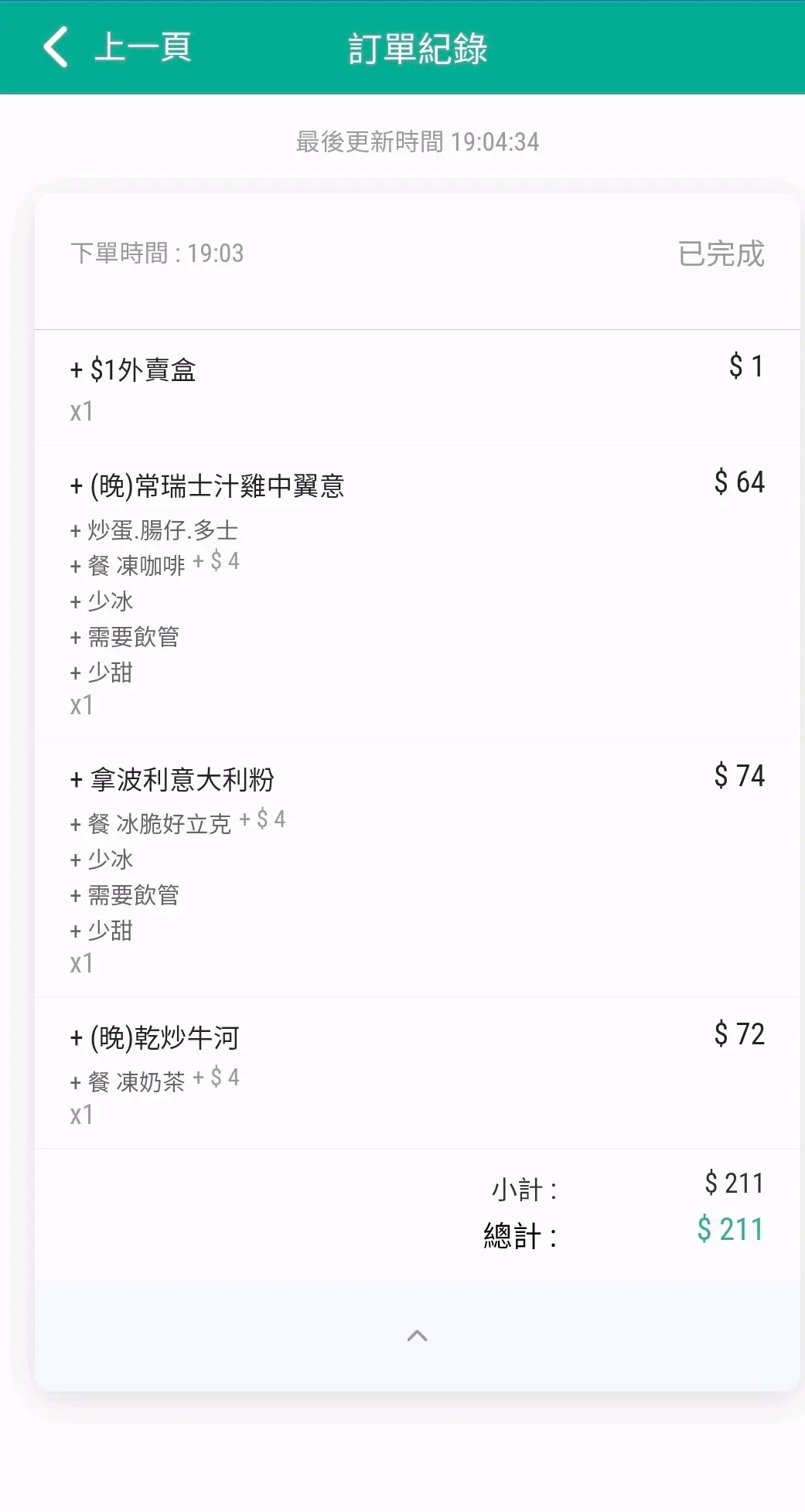Go back using 上一頁 button
This screenshot has height=1512, width=805.
tap(116, 48)
